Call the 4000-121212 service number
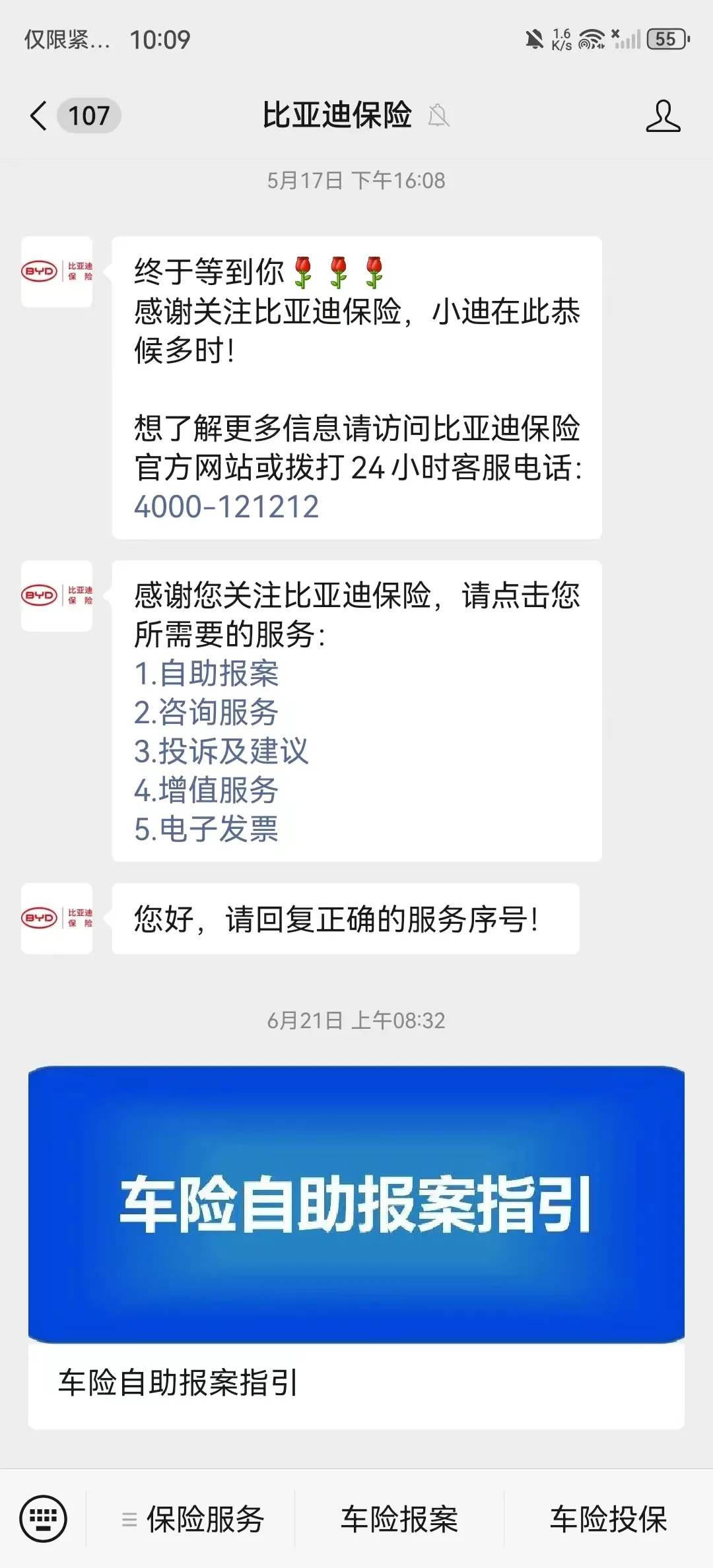Image resolution: width=713 pixels, height=1568 pixels. coord(226,507)
